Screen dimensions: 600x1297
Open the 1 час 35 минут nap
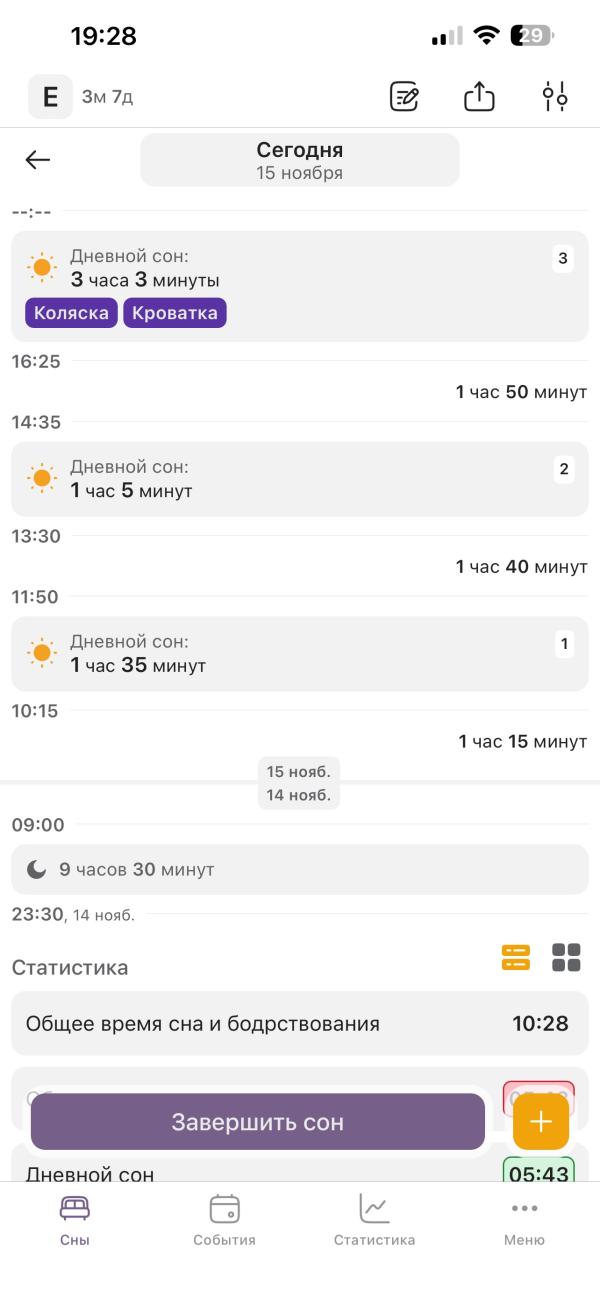coord(300,654)
